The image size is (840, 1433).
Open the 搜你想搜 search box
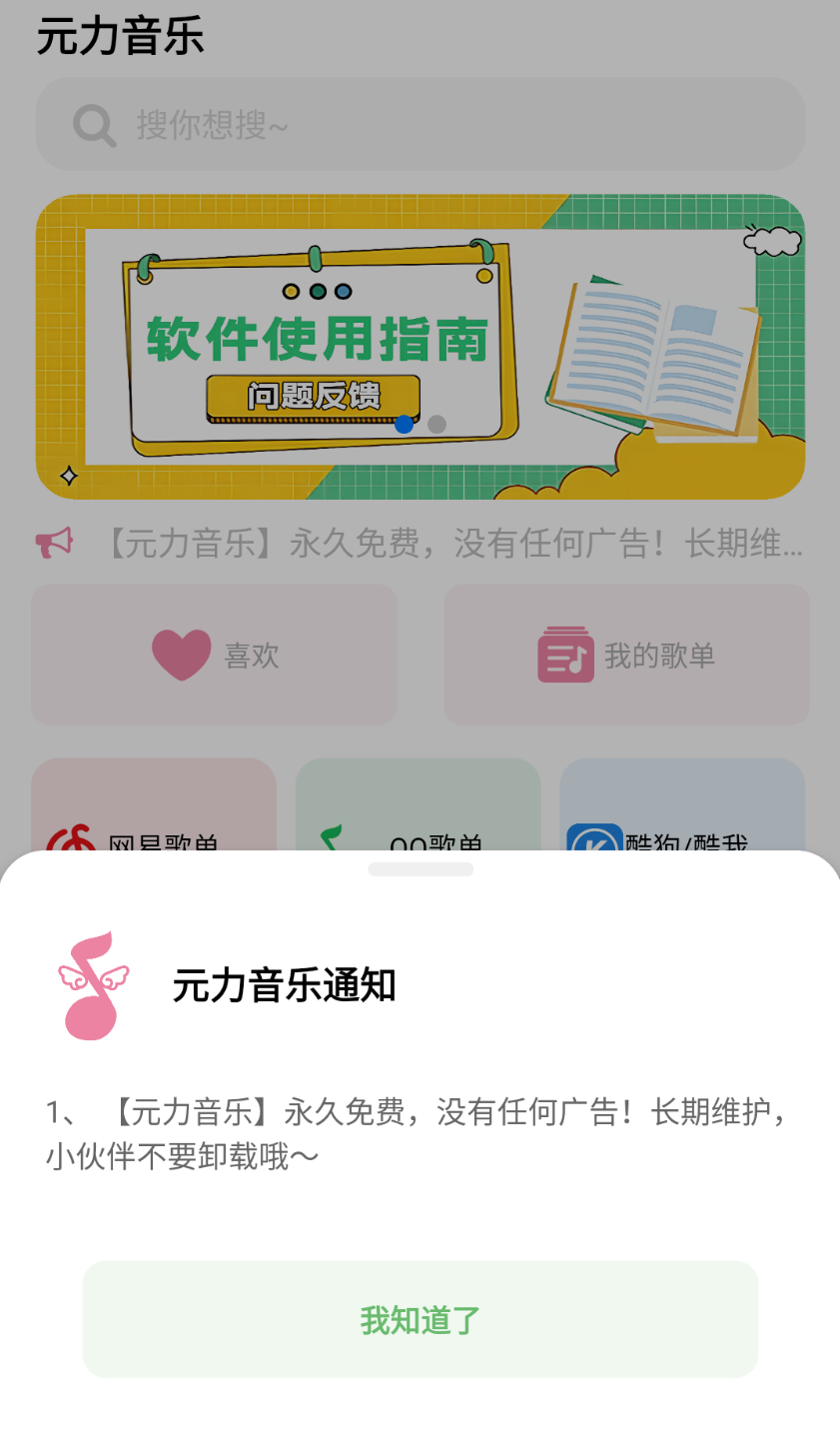tap(420, 125)
